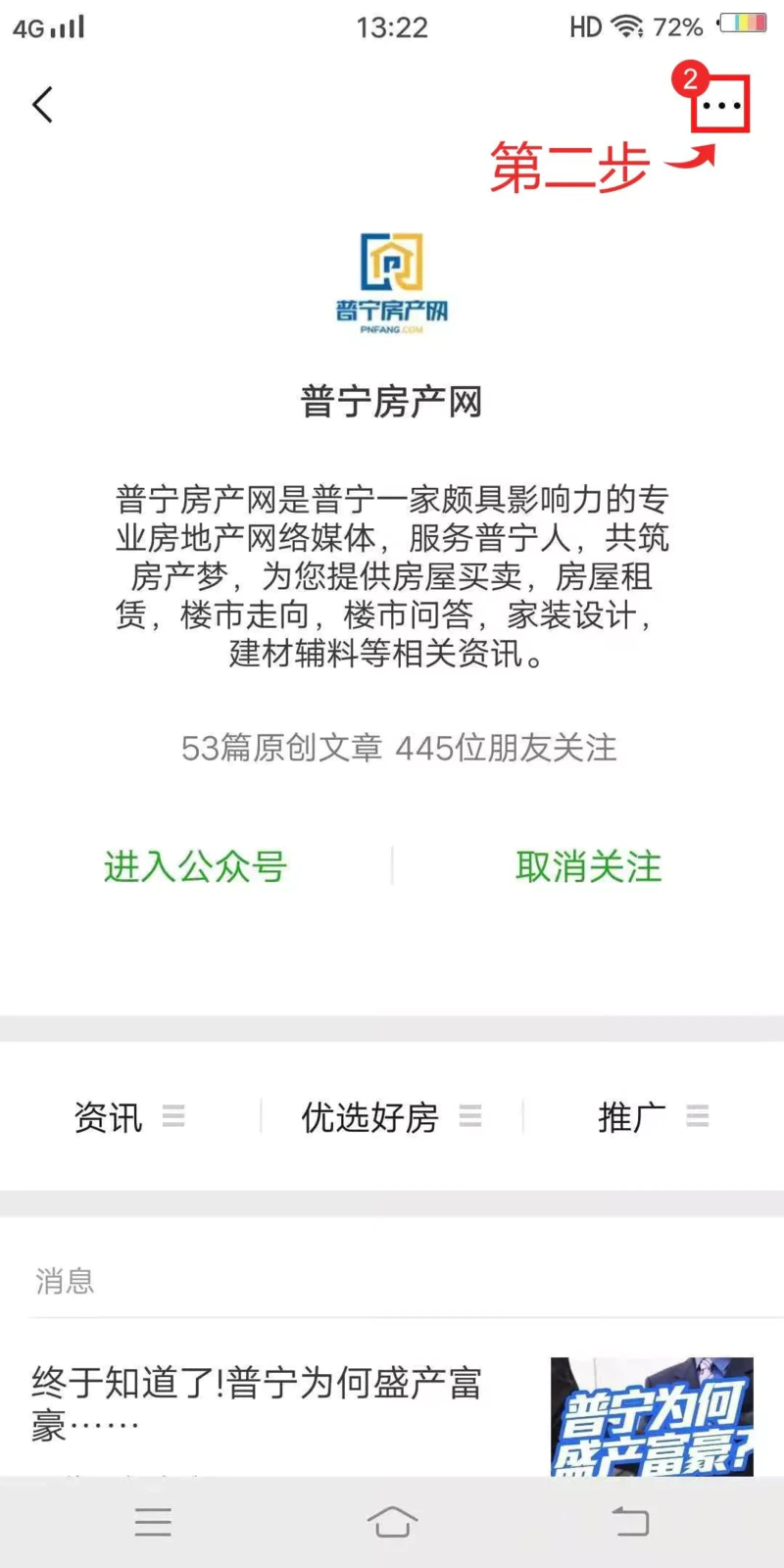784x1568 pixels.
Task: Open the three-dot overflow menu
Action: (721, 105)
